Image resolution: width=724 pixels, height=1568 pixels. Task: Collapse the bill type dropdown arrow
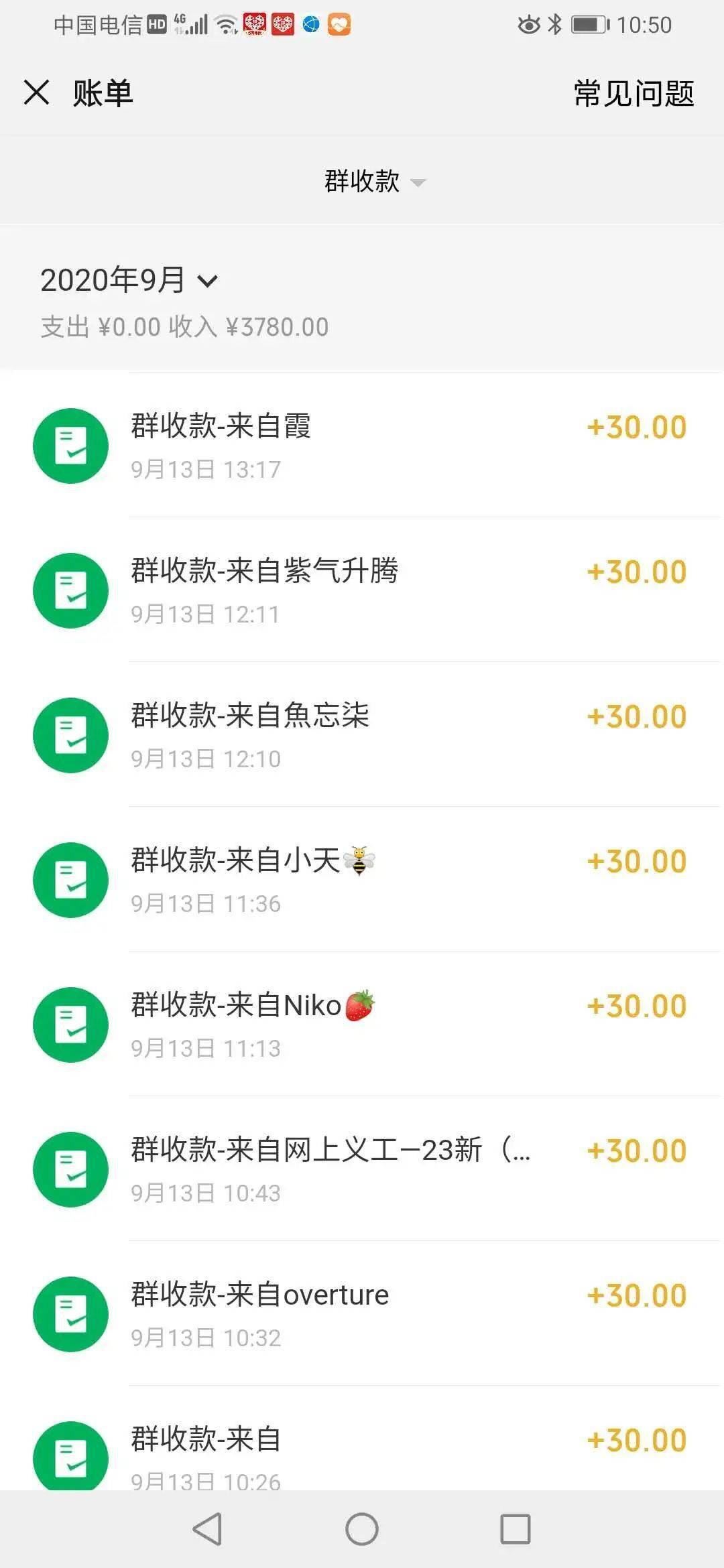coord(419,182)
